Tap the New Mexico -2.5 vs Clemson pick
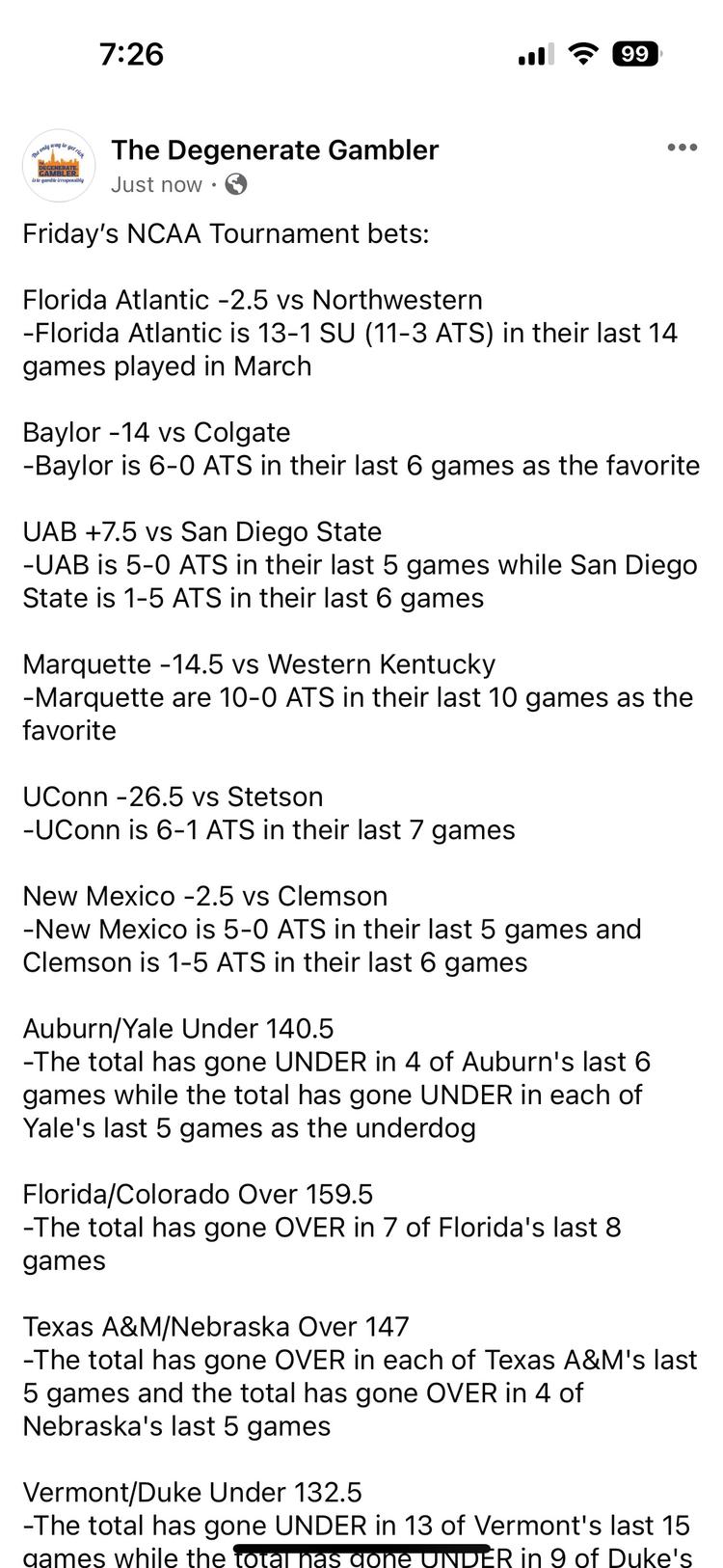The width and height of the screenshot is (723, 1568). point(204,896)
